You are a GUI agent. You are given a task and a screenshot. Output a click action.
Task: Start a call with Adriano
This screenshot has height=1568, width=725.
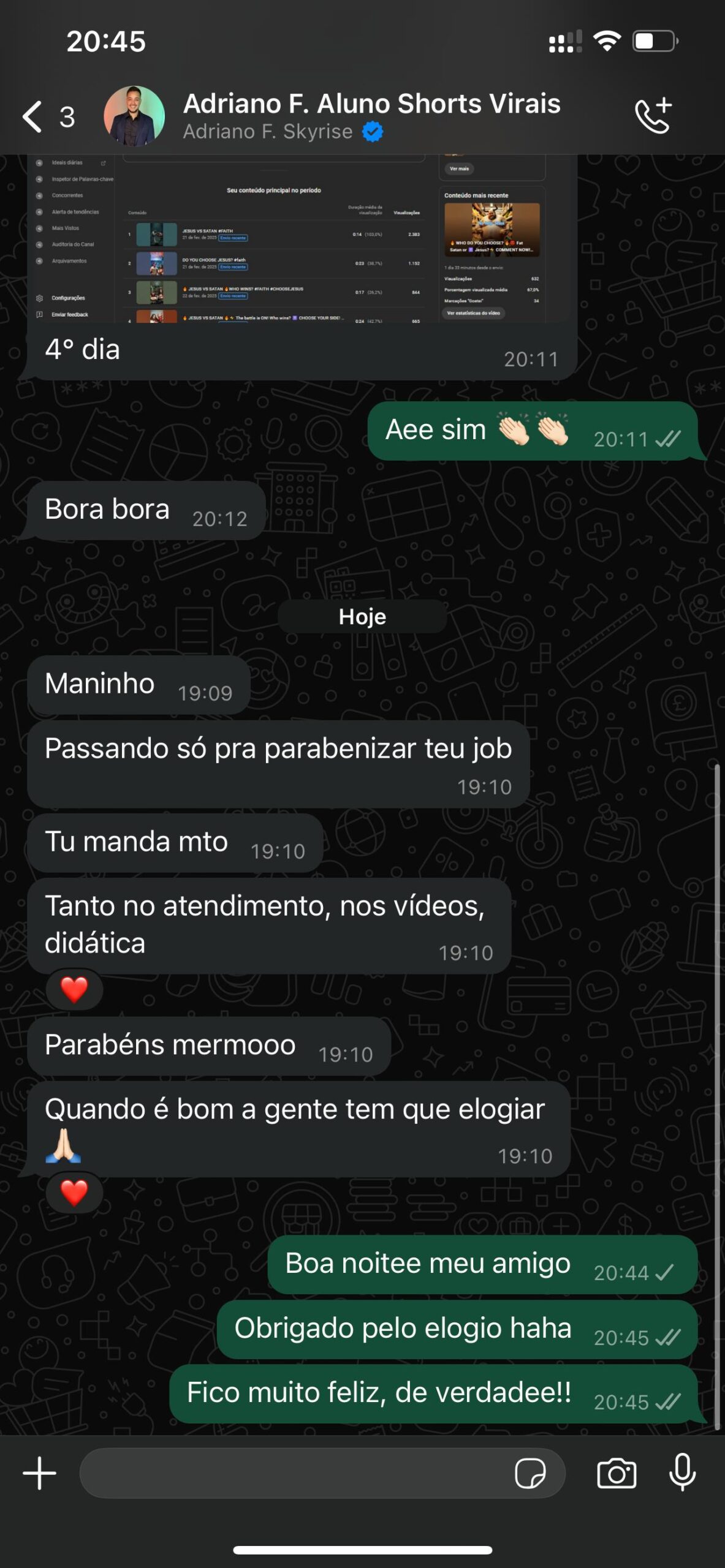pos(653,116)
